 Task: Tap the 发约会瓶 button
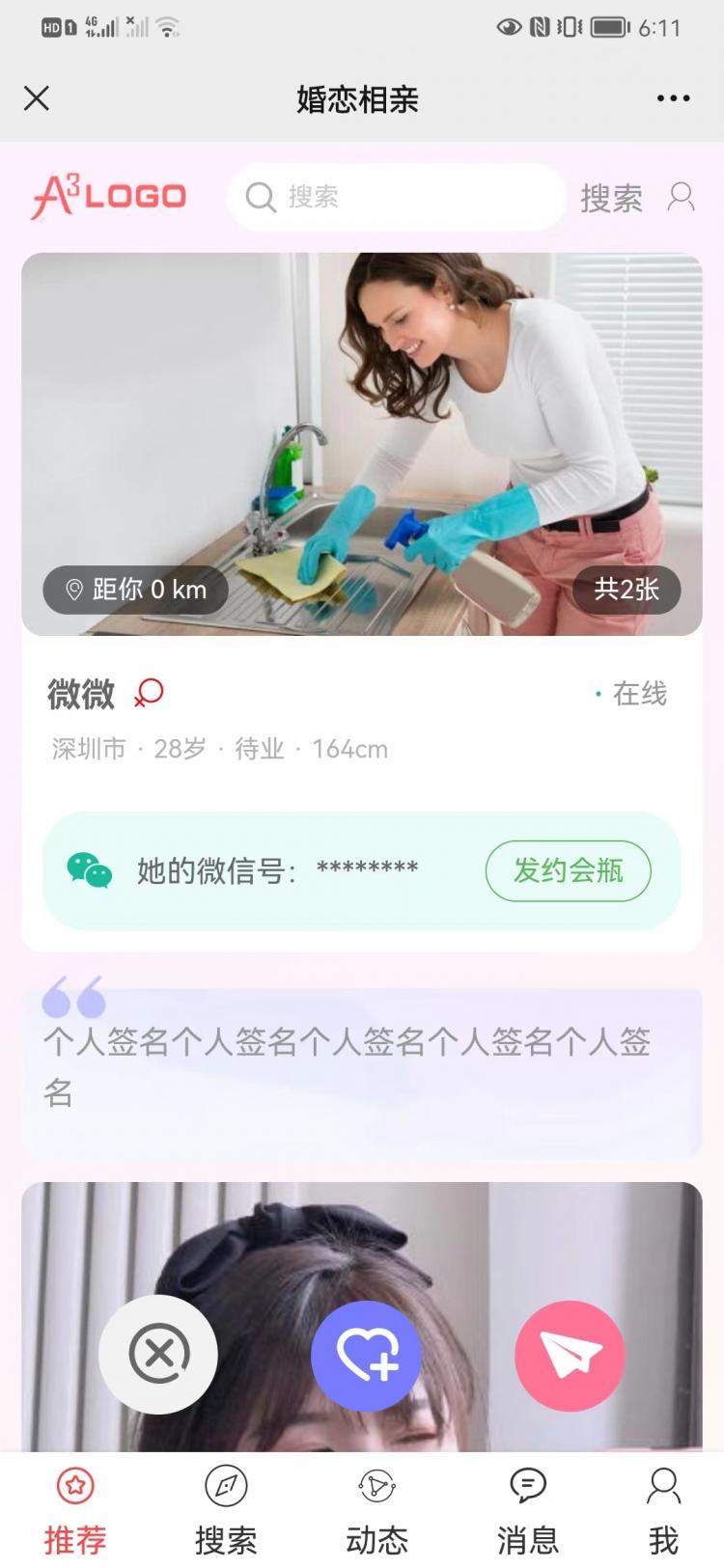568,870
